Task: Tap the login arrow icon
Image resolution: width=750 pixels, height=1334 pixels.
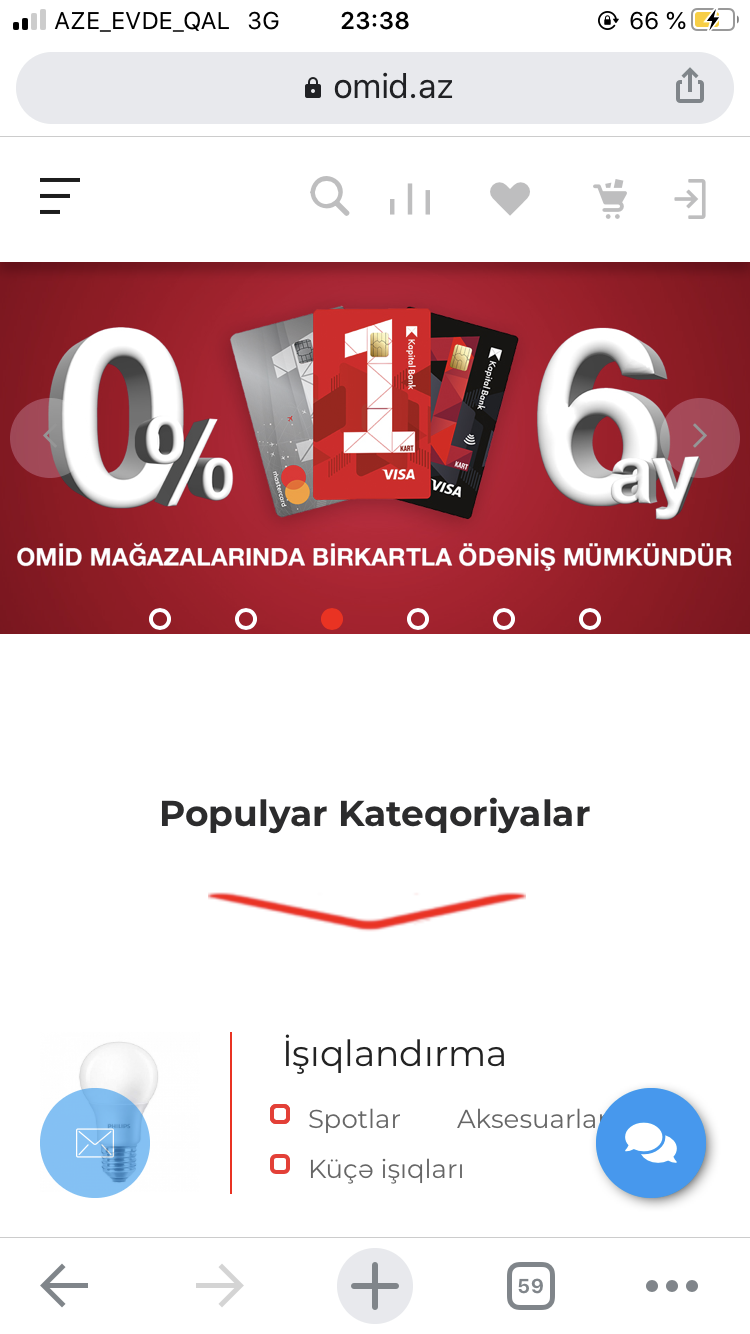Action: (690, 199)
